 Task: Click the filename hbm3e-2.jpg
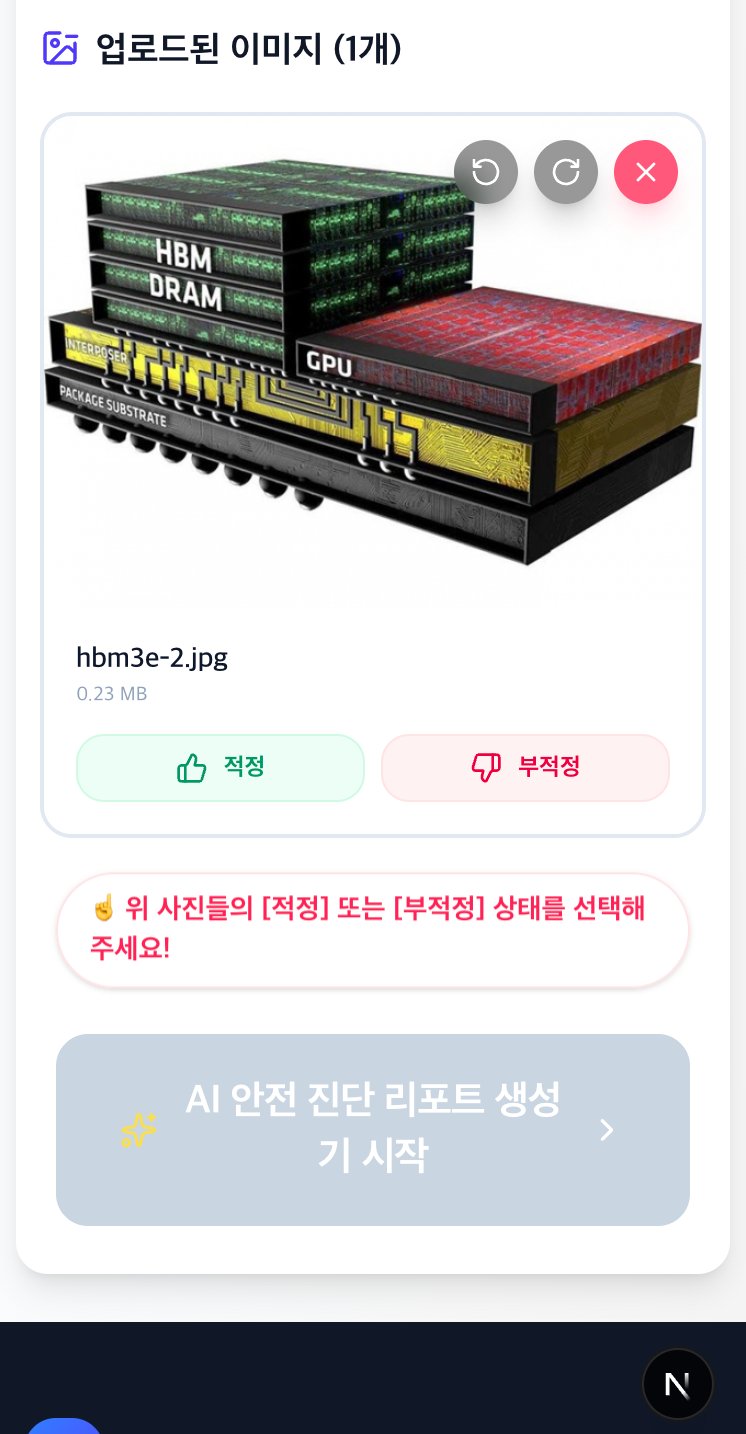pyautogui.click(x=152, y=658)
